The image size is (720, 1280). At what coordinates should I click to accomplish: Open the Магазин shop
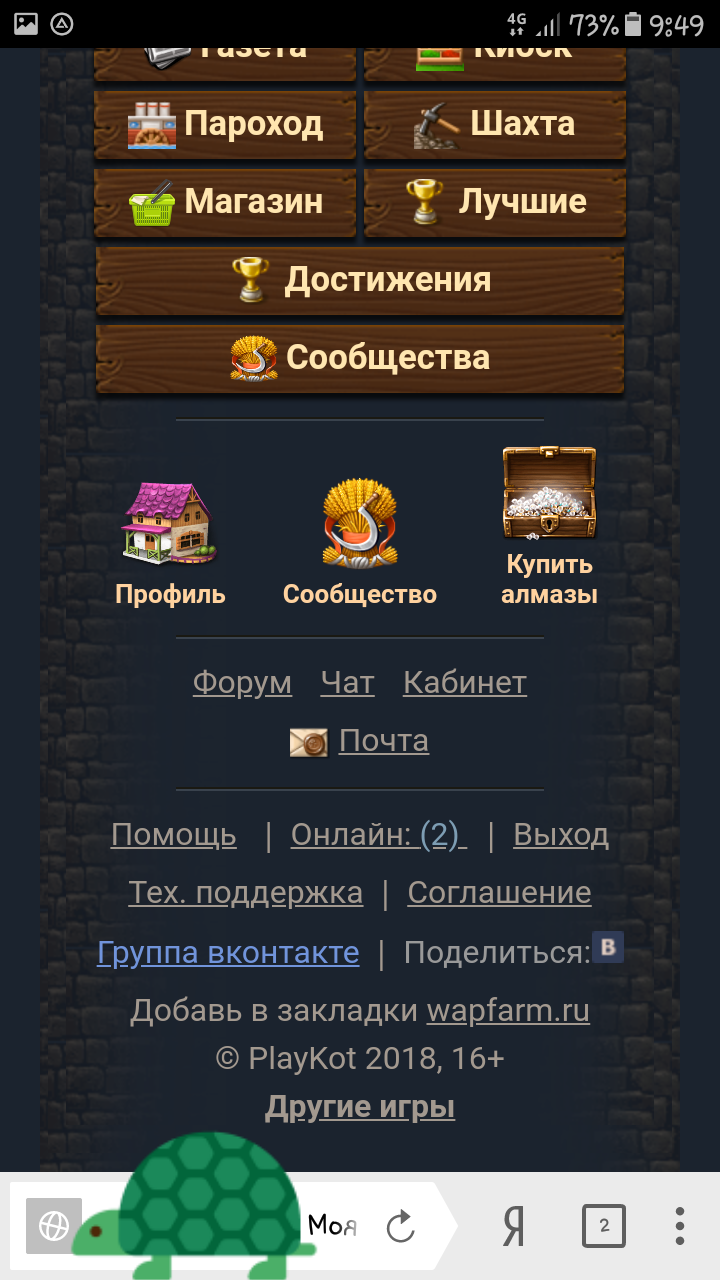tap(225, 202)
